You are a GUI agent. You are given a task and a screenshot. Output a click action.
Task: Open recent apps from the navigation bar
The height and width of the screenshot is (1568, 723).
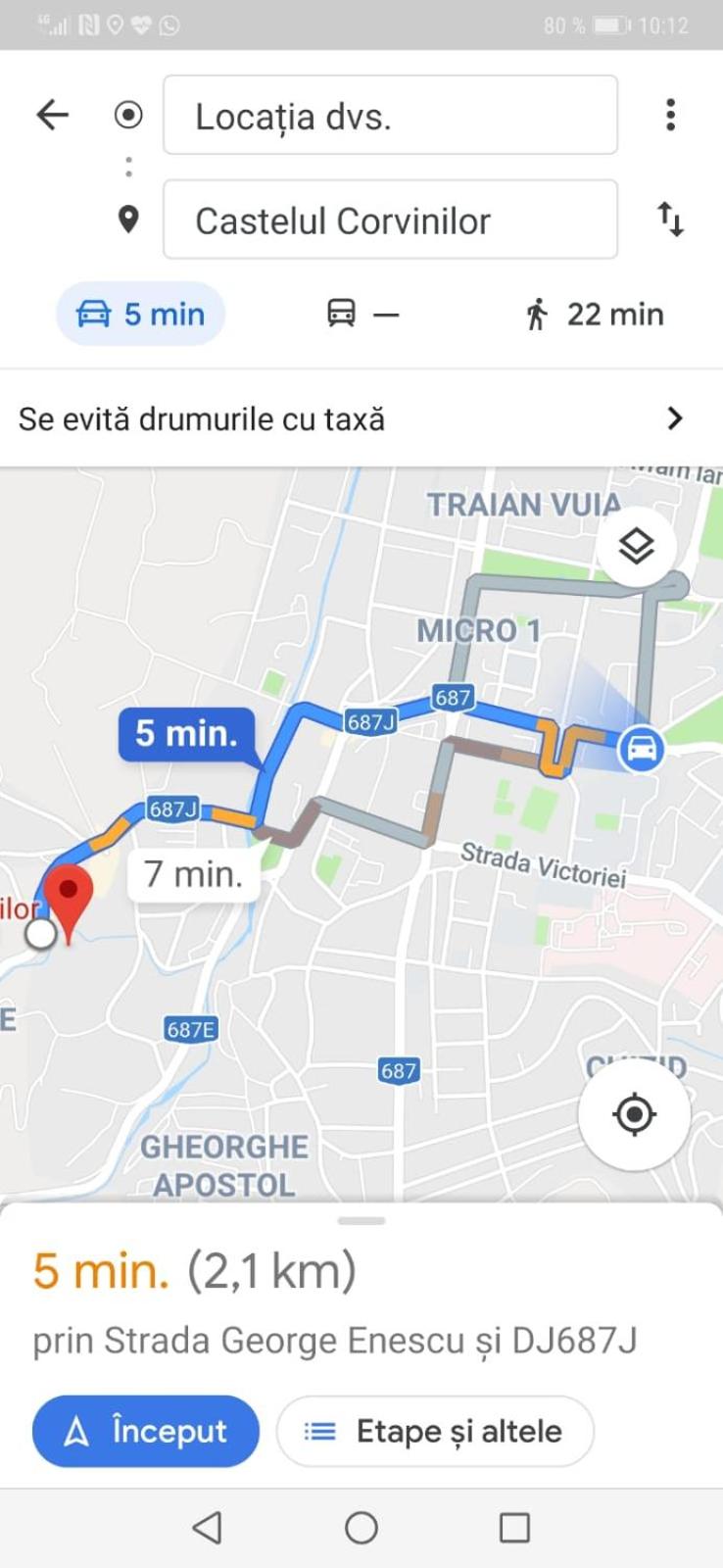[514, 1527]
